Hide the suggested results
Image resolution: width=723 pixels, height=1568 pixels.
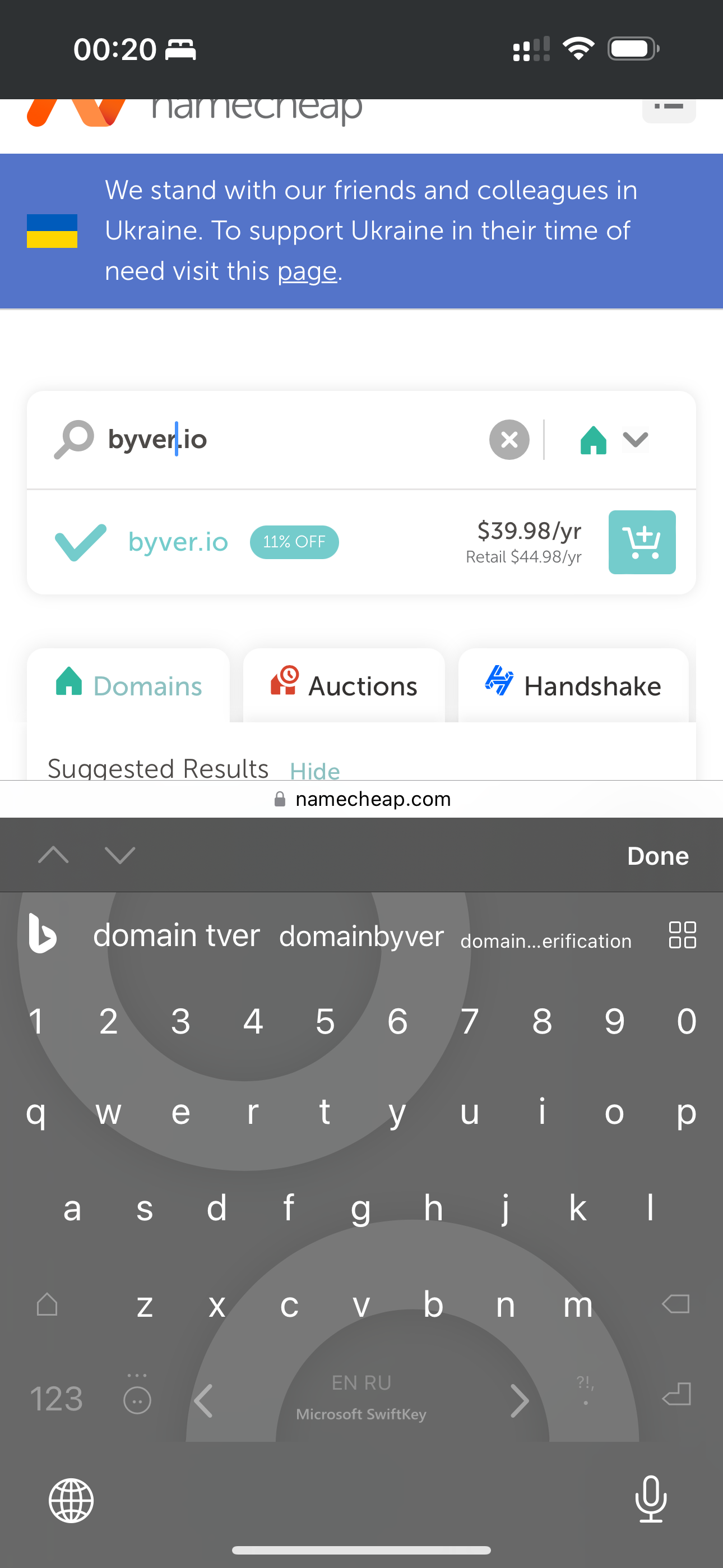[x=314, y=770]
